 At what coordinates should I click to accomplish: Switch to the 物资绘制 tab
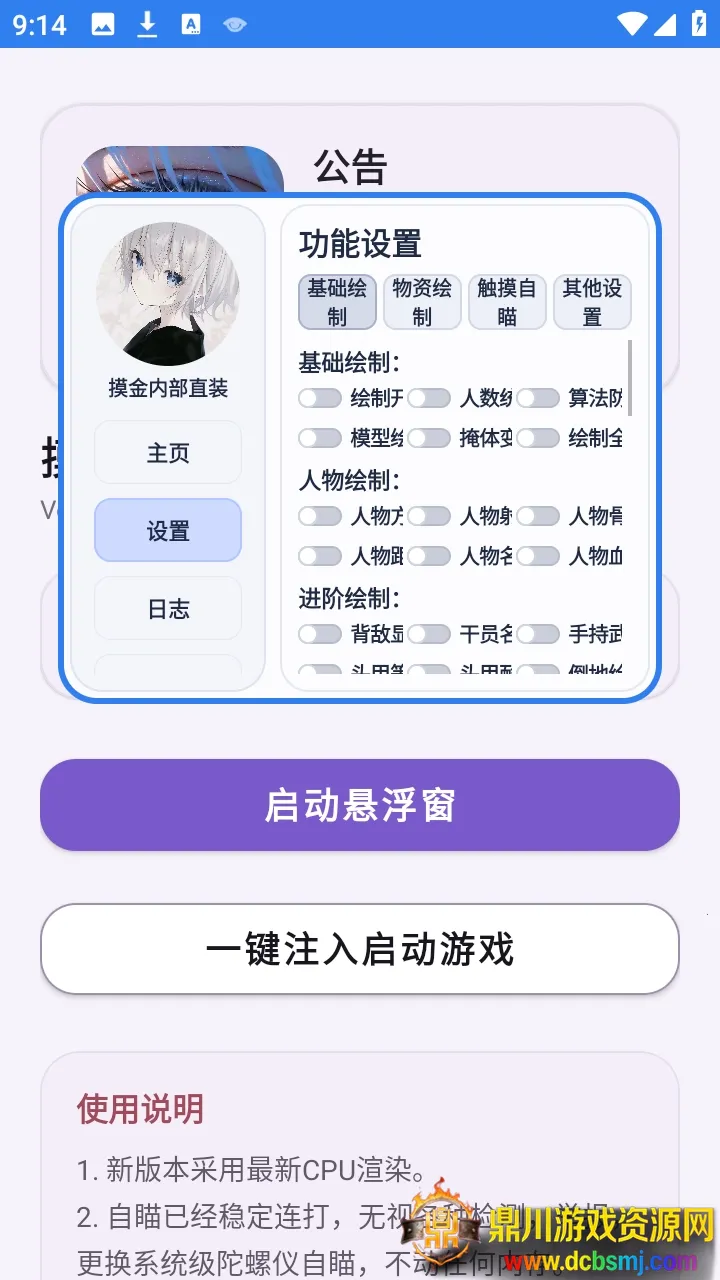[x=422, y=302]
